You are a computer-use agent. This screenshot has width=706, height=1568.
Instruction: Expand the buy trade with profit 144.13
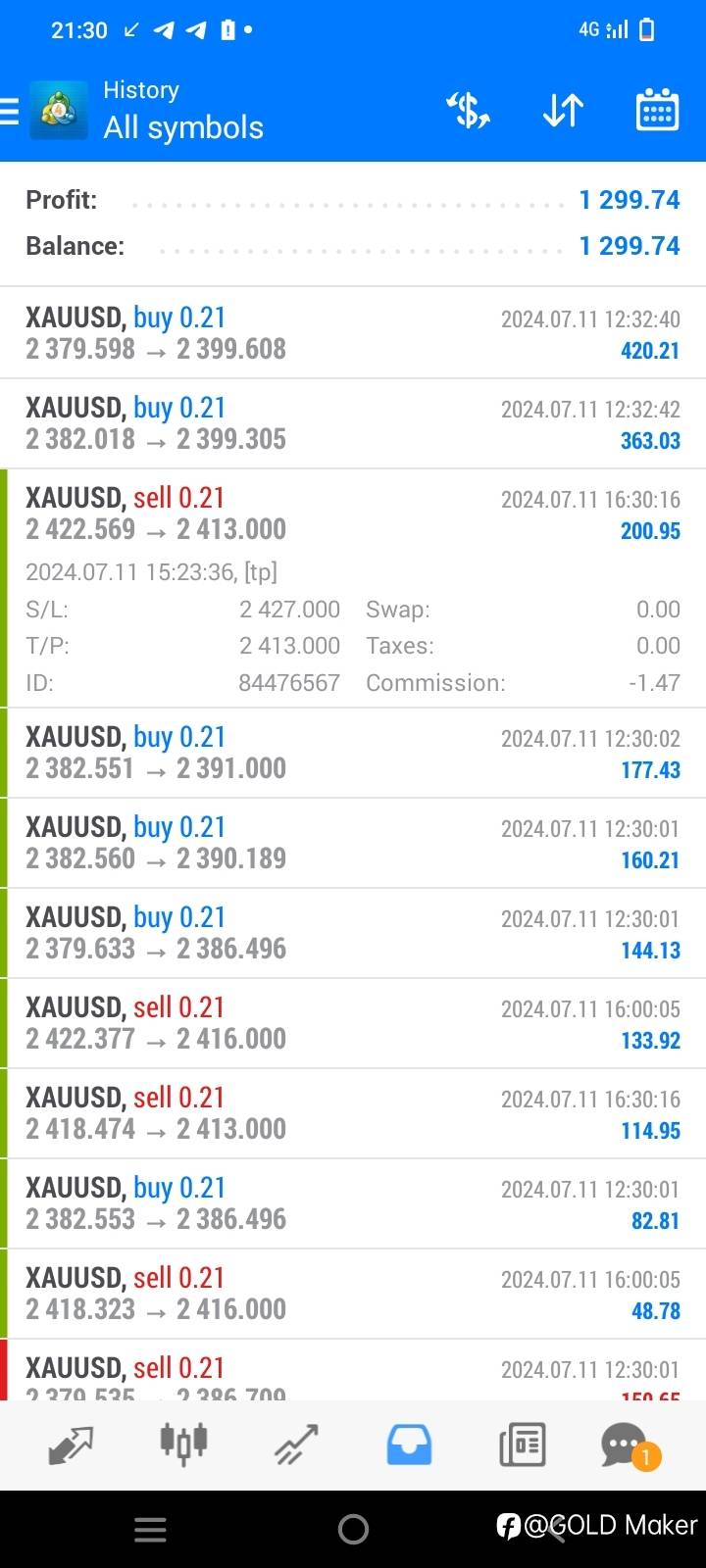point(353,933)
